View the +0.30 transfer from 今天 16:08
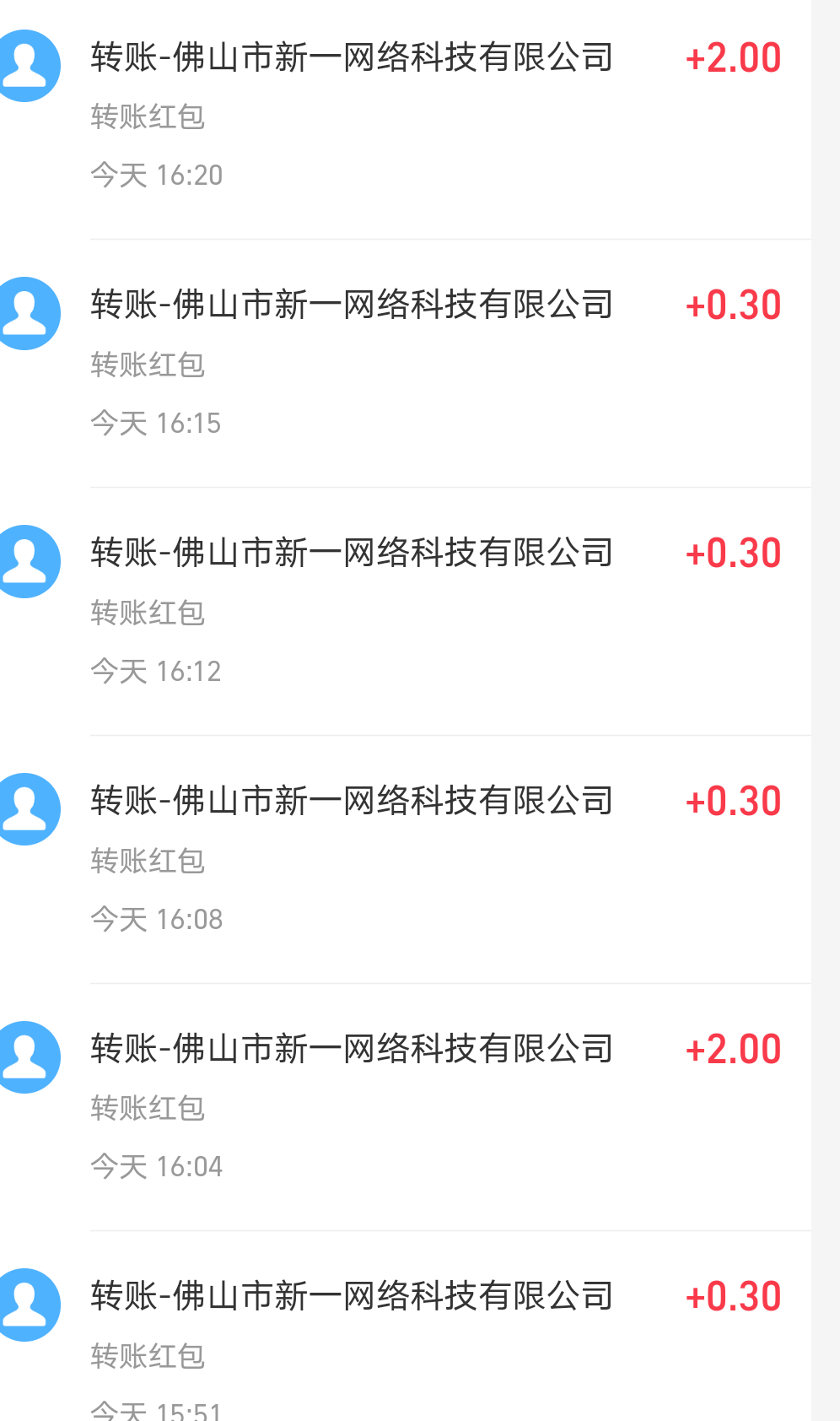The image size is (840, 1421). click(406, 860)
